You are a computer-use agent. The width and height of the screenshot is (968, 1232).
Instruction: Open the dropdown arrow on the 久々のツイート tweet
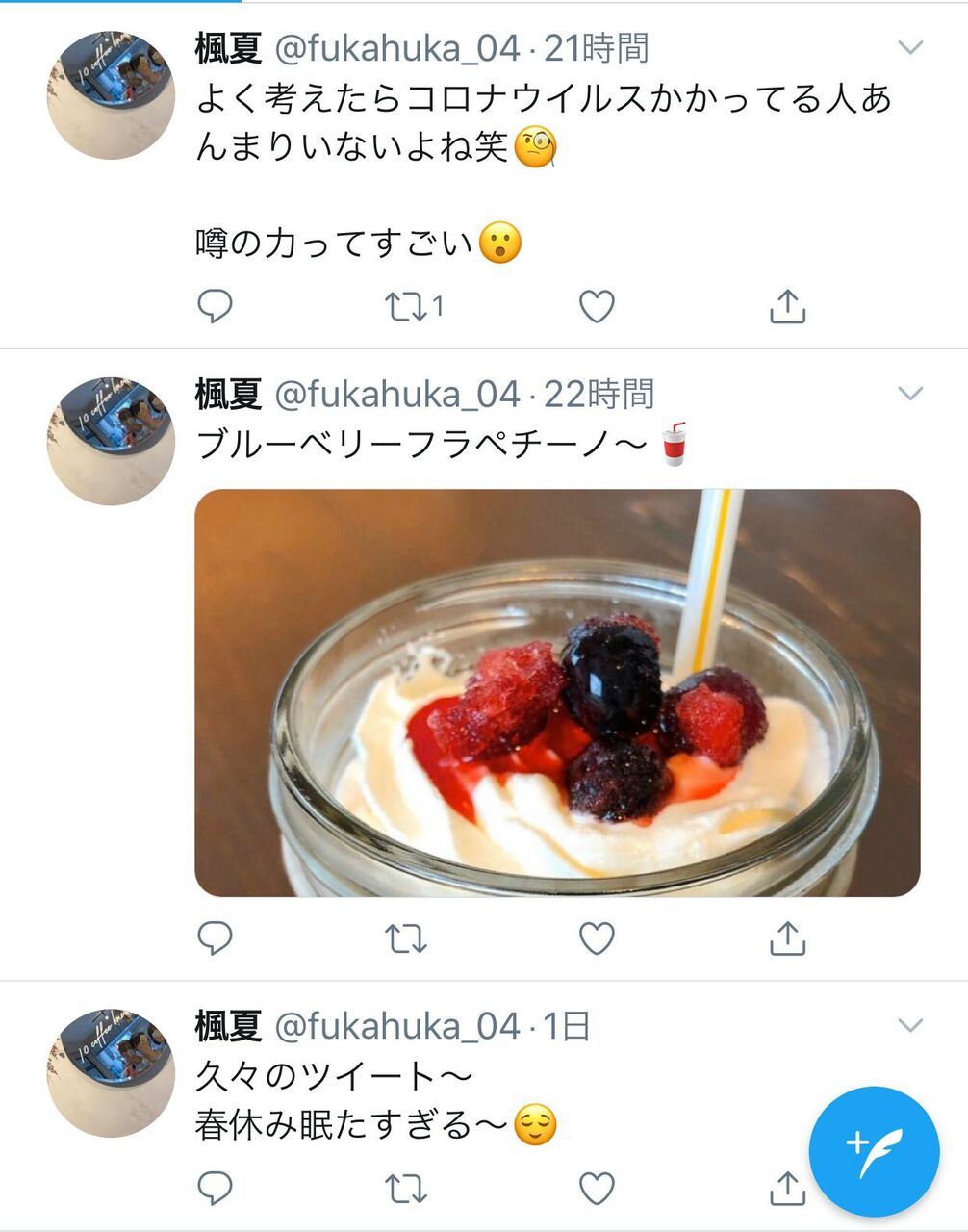point(909,1024)
